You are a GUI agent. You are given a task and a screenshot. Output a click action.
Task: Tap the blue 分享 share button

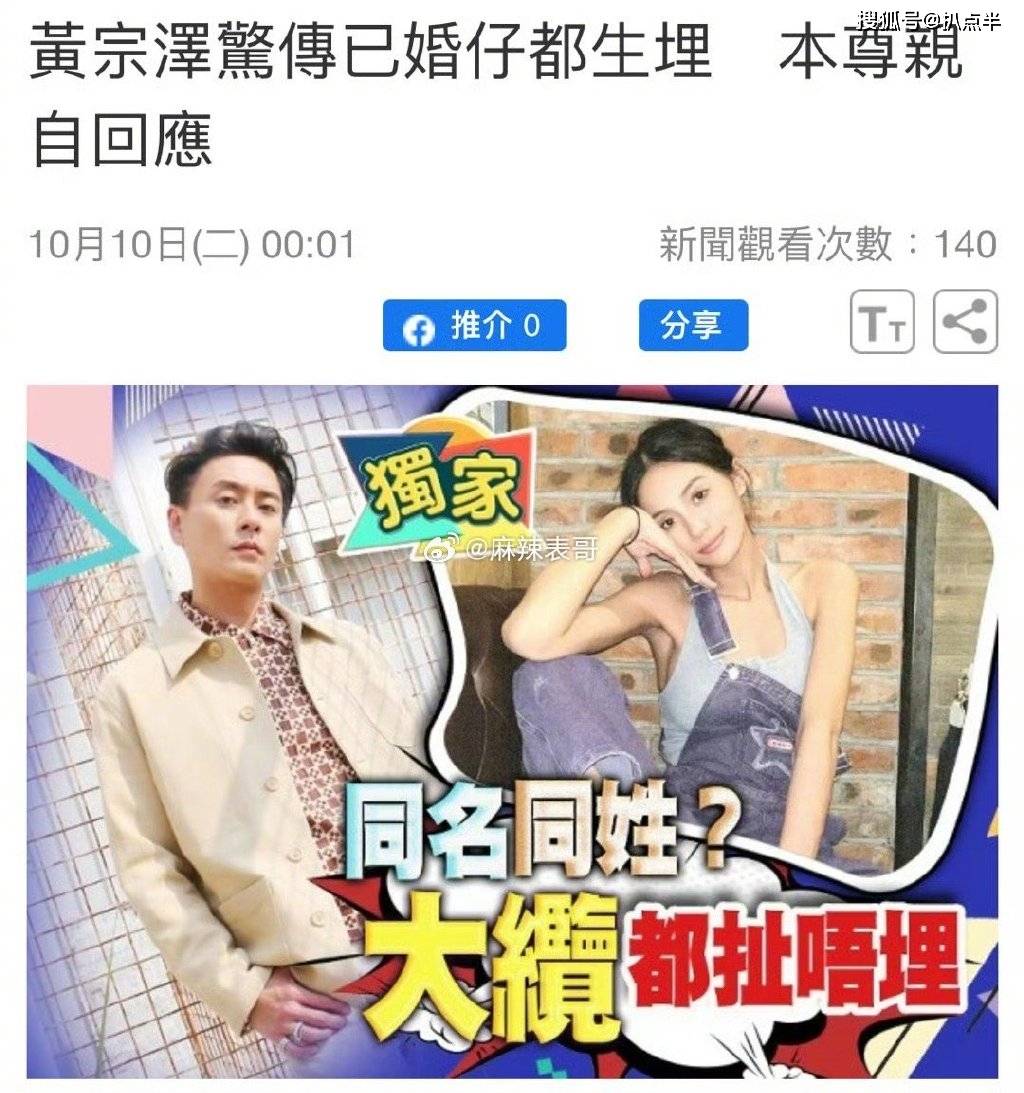click(x=693, y=326)
